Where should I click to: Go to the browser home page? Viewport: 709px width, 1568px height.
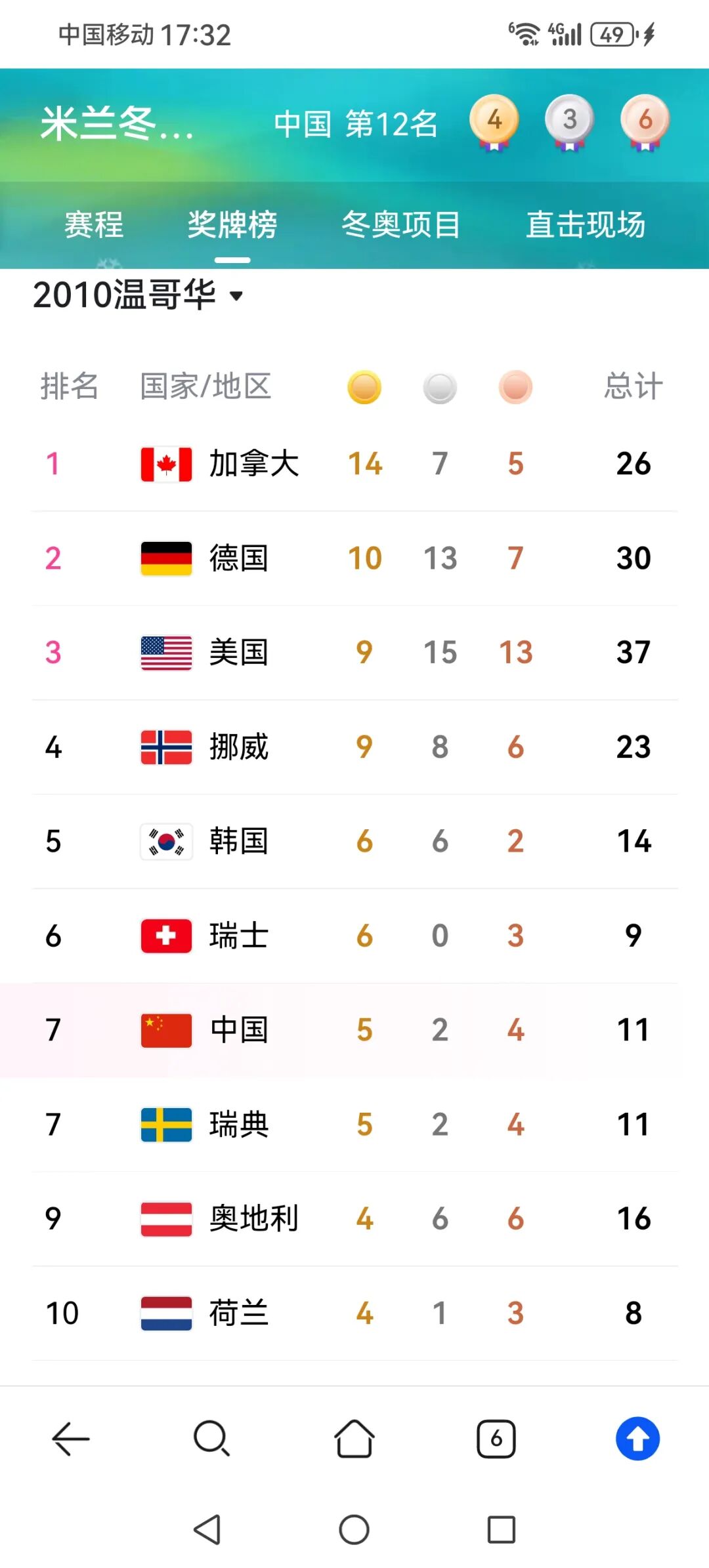(x=354, y=1439)
